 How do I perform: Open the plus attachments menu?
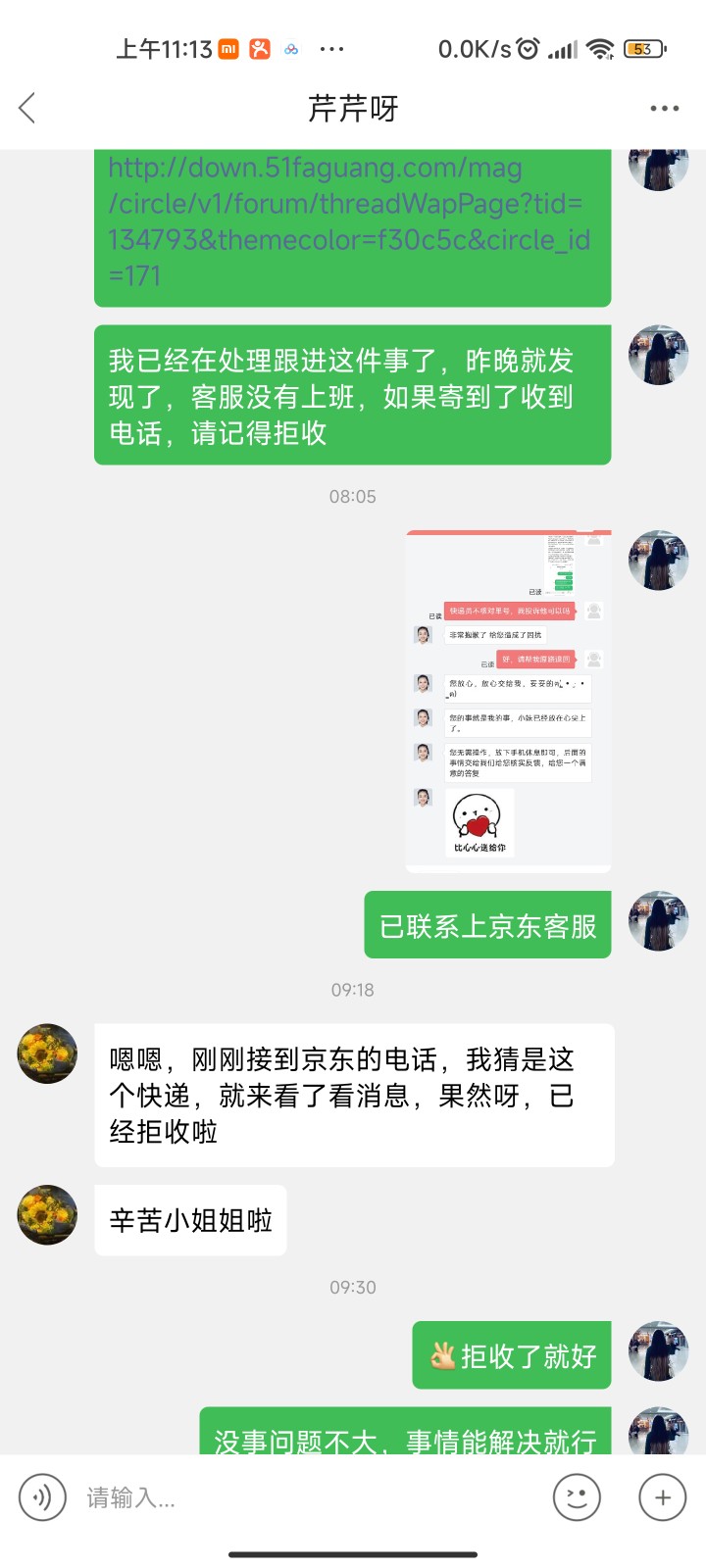coord(662,1497)
